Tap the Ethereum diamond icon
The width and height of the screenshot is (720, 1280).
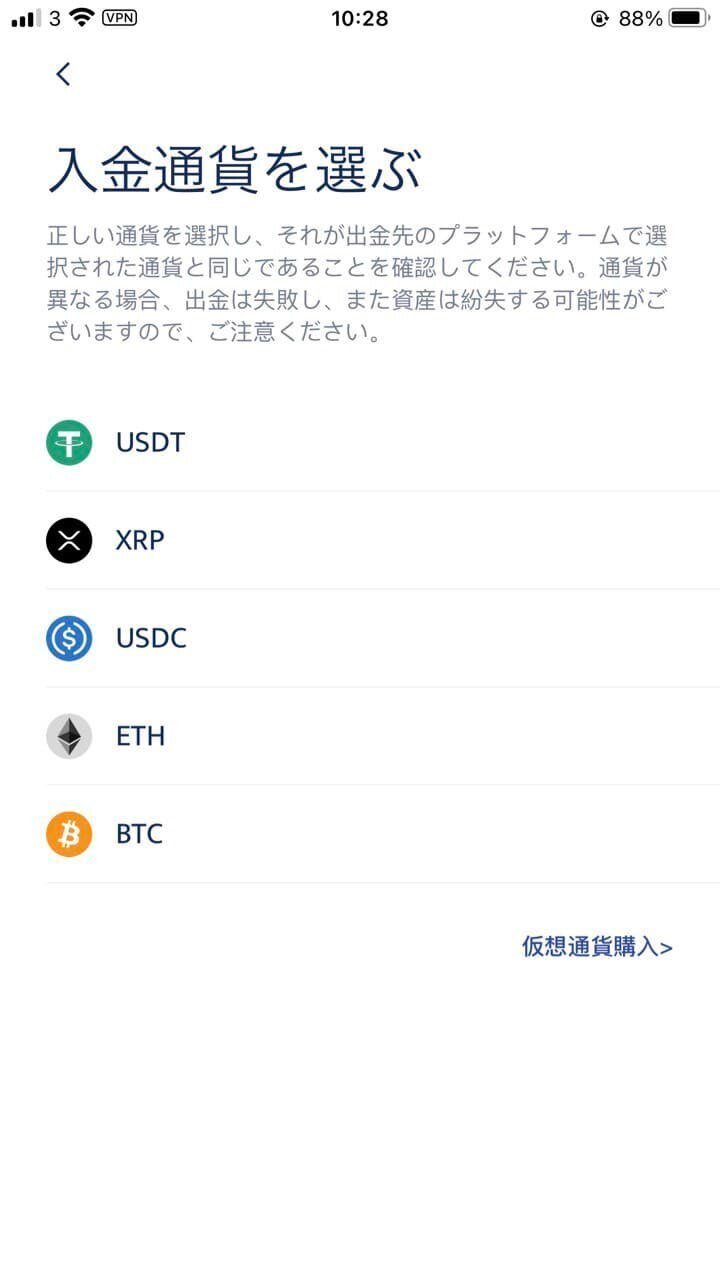point(67,735)
